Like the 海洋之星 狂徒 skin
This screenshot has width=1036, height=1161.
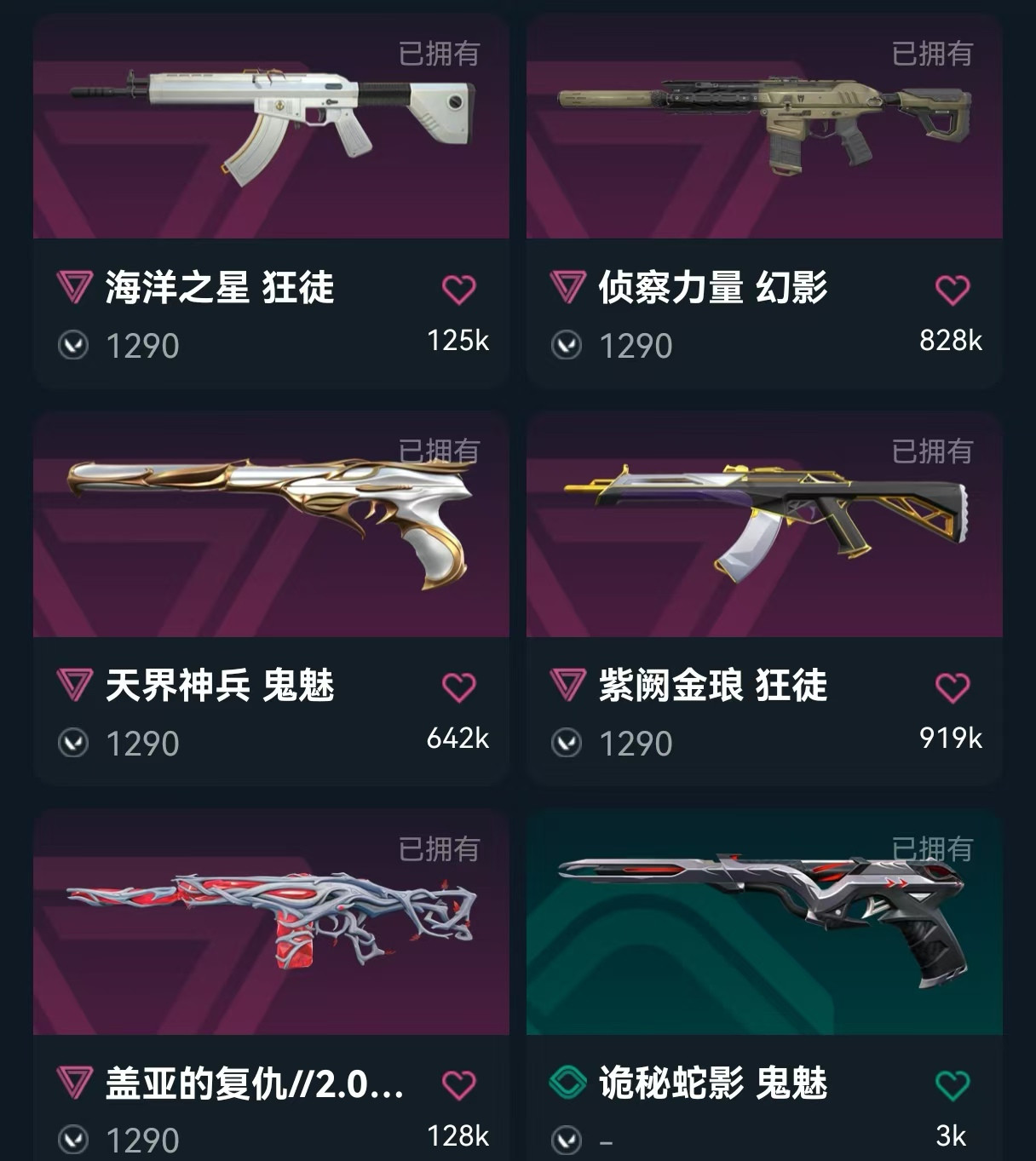(x=458, y=290)
